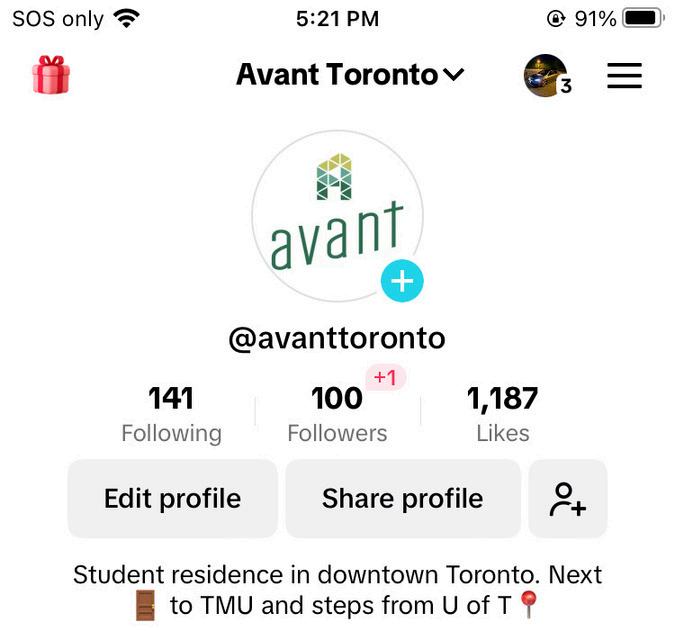
Task: Open the profile views avatar icon
Action: click(x=546, y=75)
